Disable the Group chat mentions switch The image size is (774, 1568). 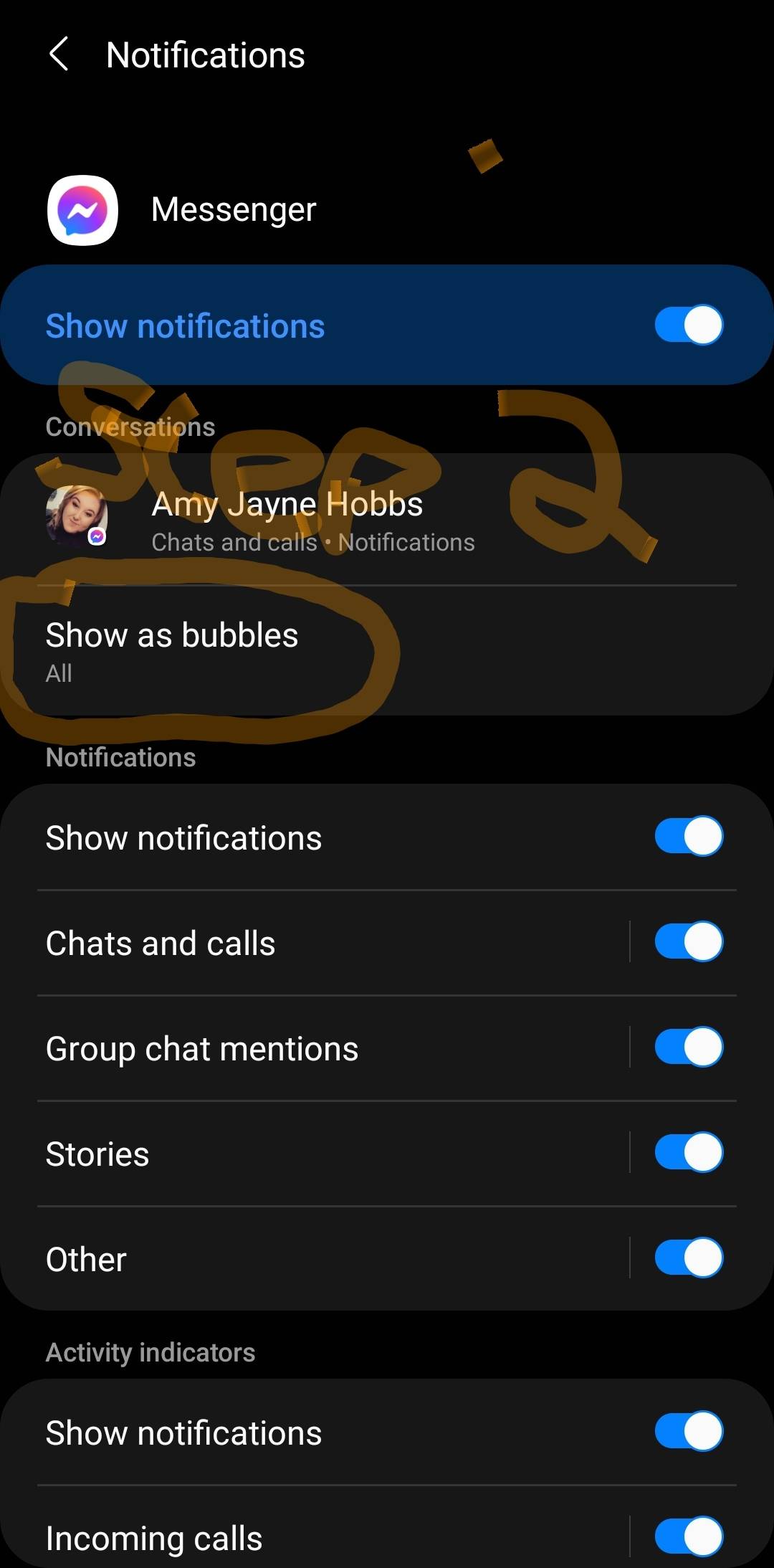click(688, 1047)
